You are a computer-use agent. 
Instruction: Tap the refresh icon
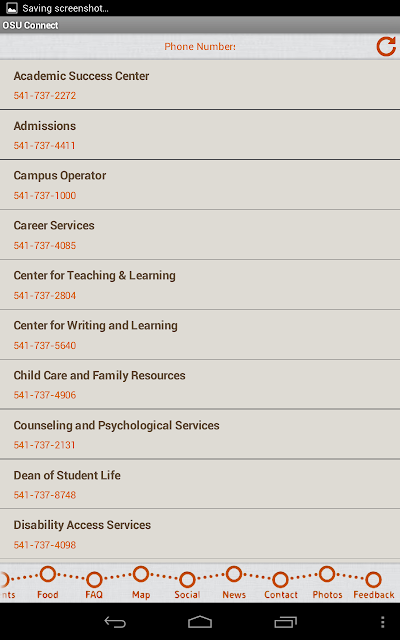[x=386, y=47]
